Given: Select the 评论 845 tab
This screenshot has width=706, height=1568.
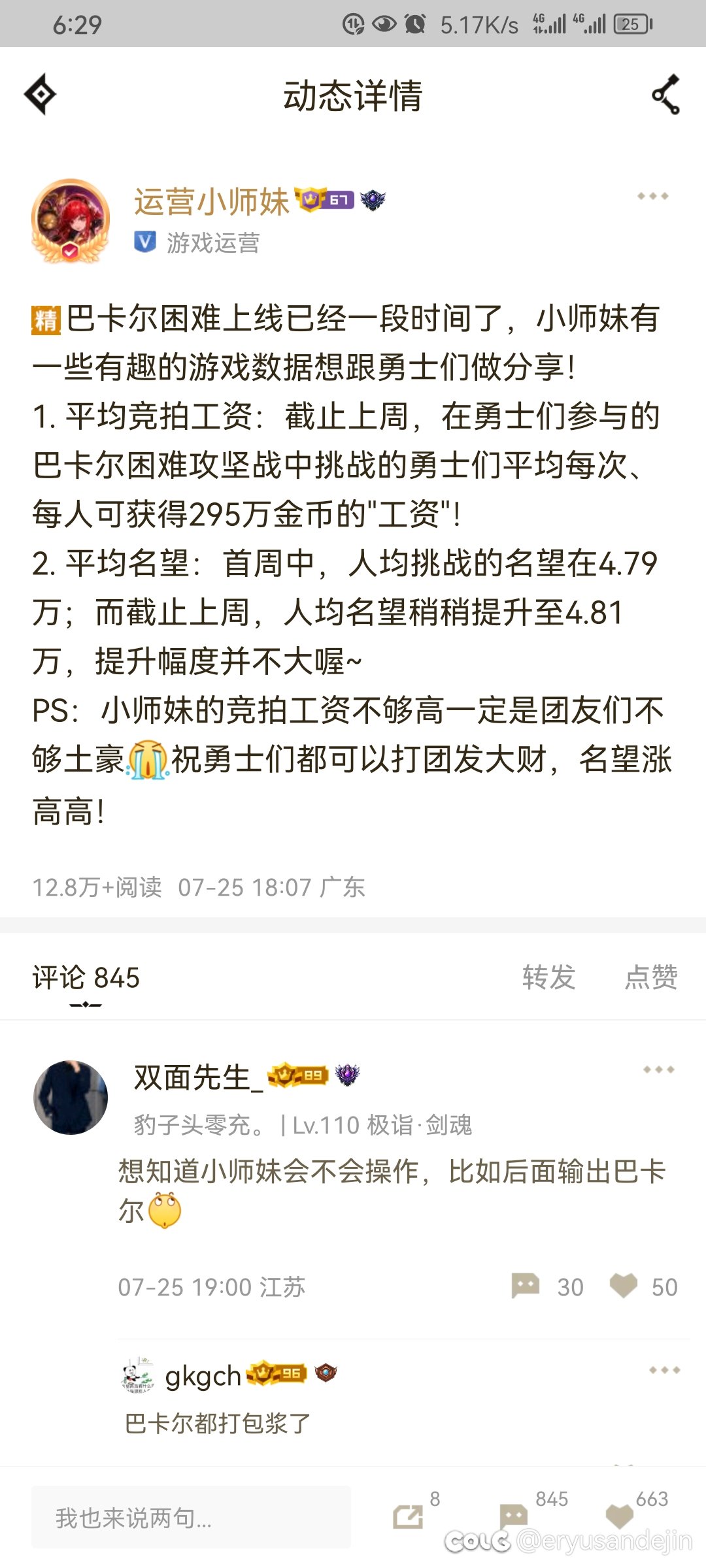Looking at the screenshot, I should coord(86,978).
